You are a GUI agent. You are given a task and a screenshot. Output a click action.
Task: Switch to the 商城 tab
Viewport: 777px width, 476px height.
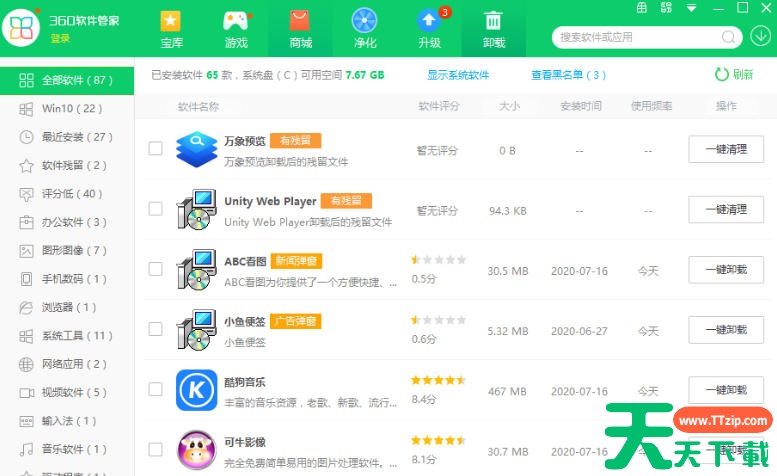pos(300,29)
